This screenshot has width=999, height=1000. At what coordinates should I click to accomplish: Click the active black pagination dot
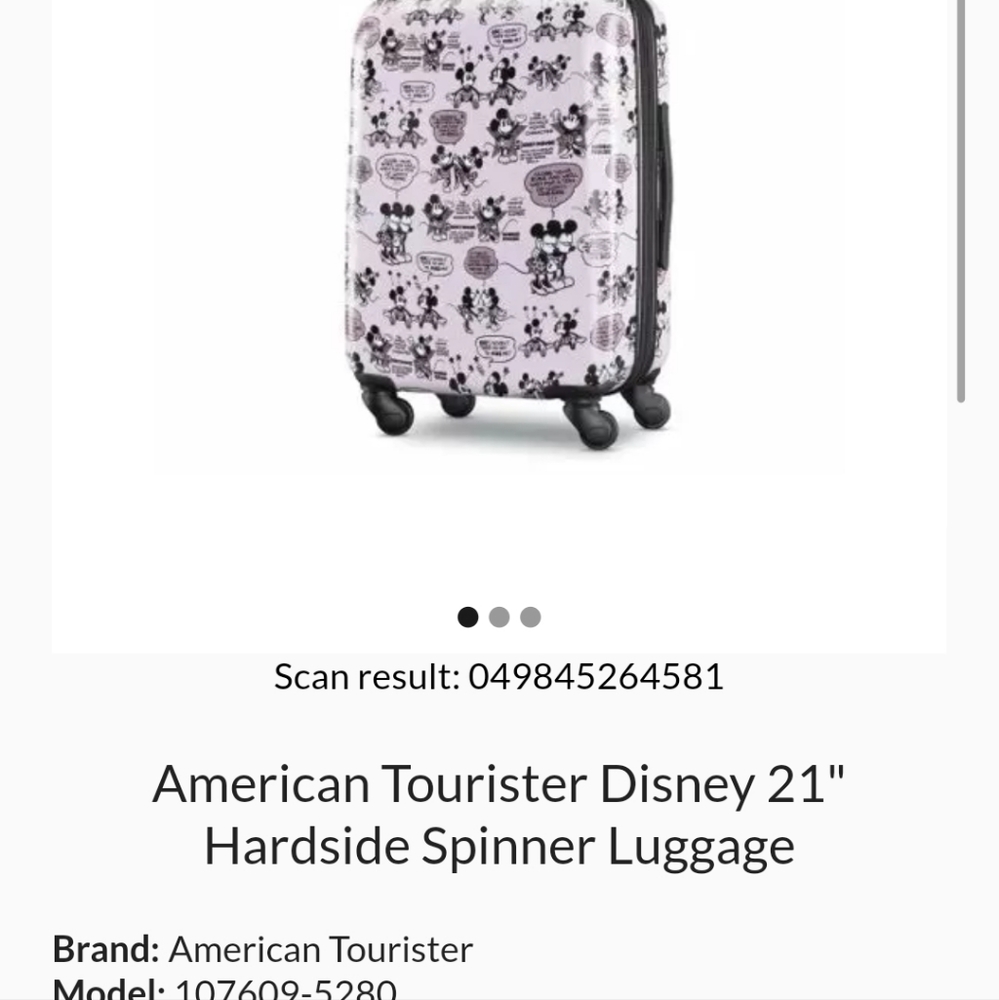point(466,617)
